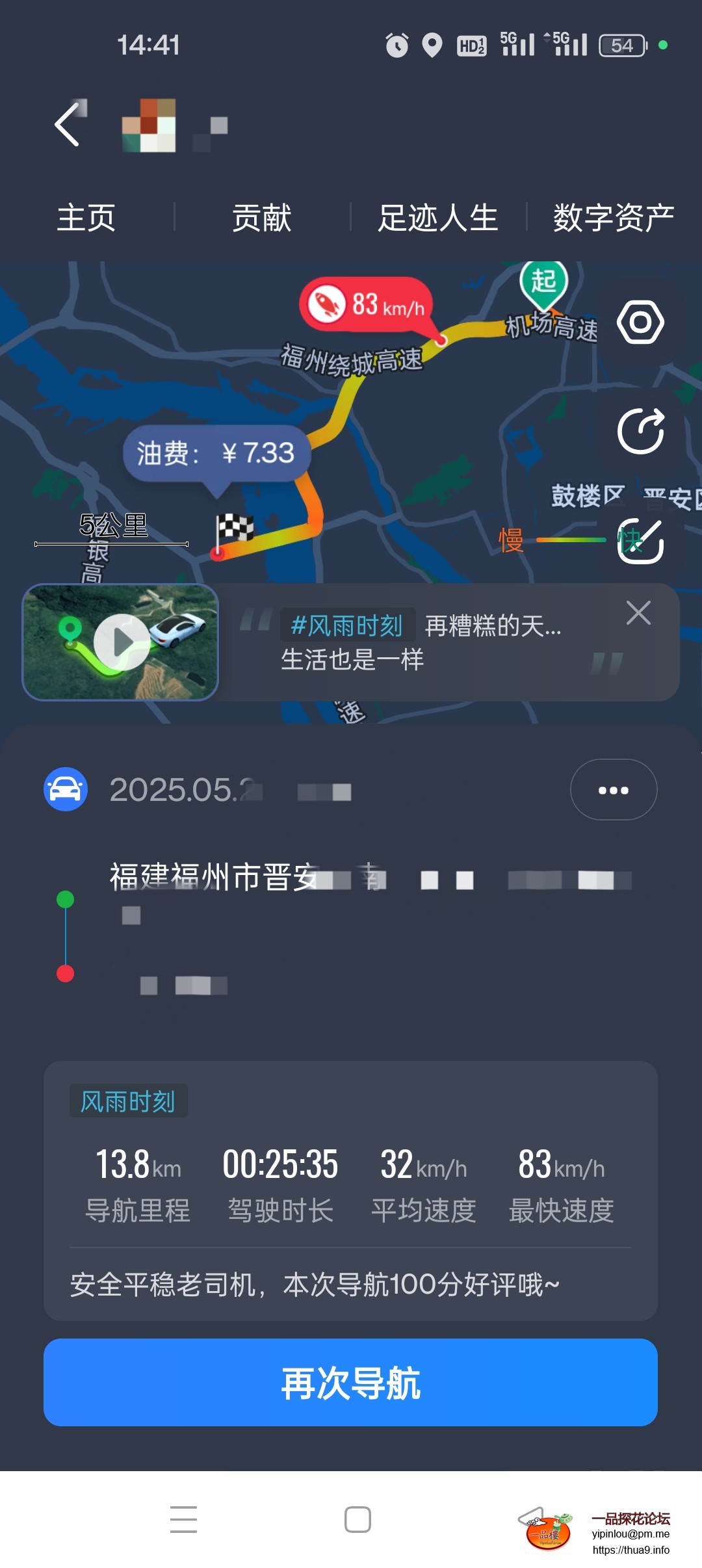Share this trip via the share icon
Viewport: 702px width, 1568px height.
(640, 431)
